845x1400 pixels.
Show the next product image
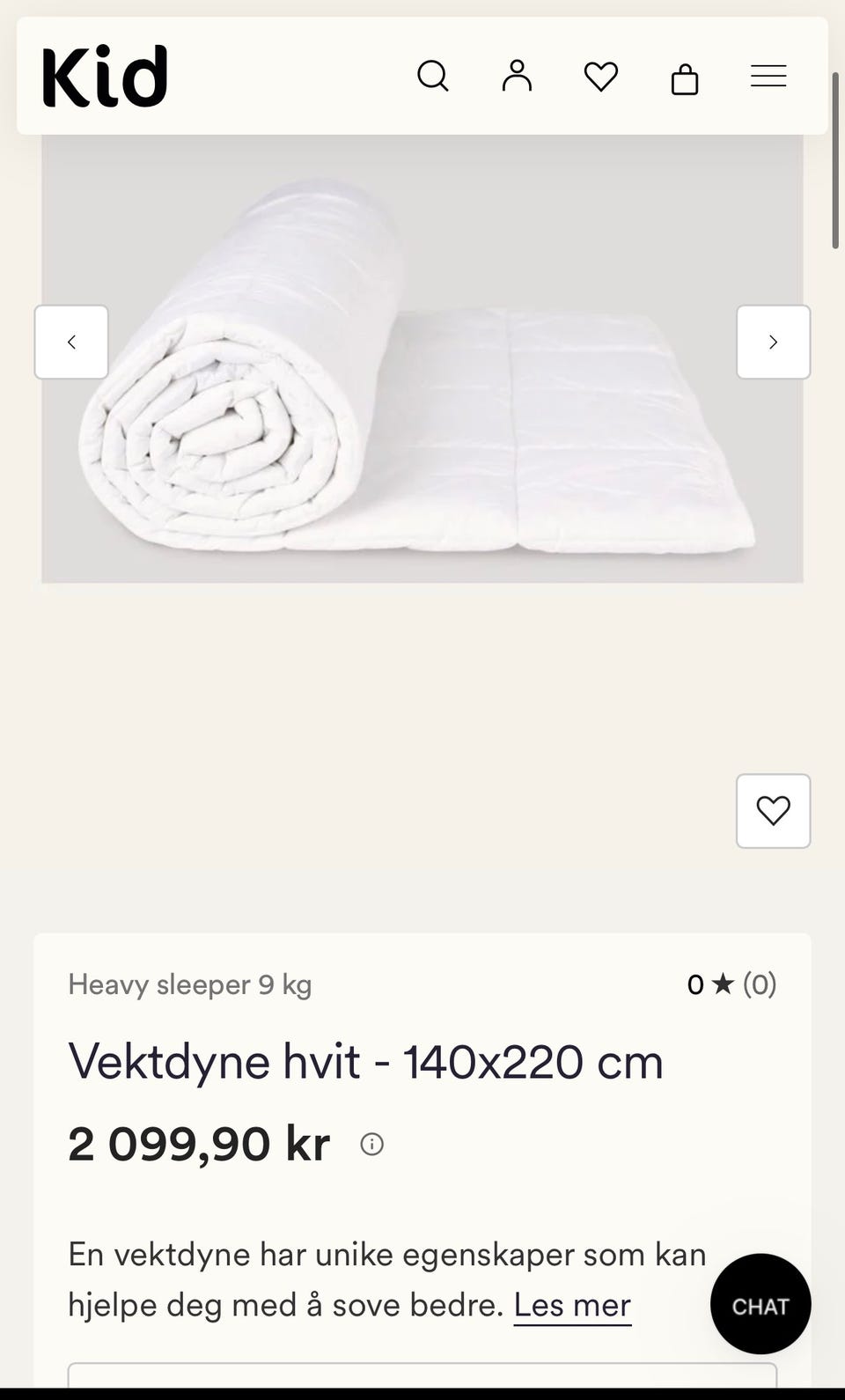(x=773, y=342)
